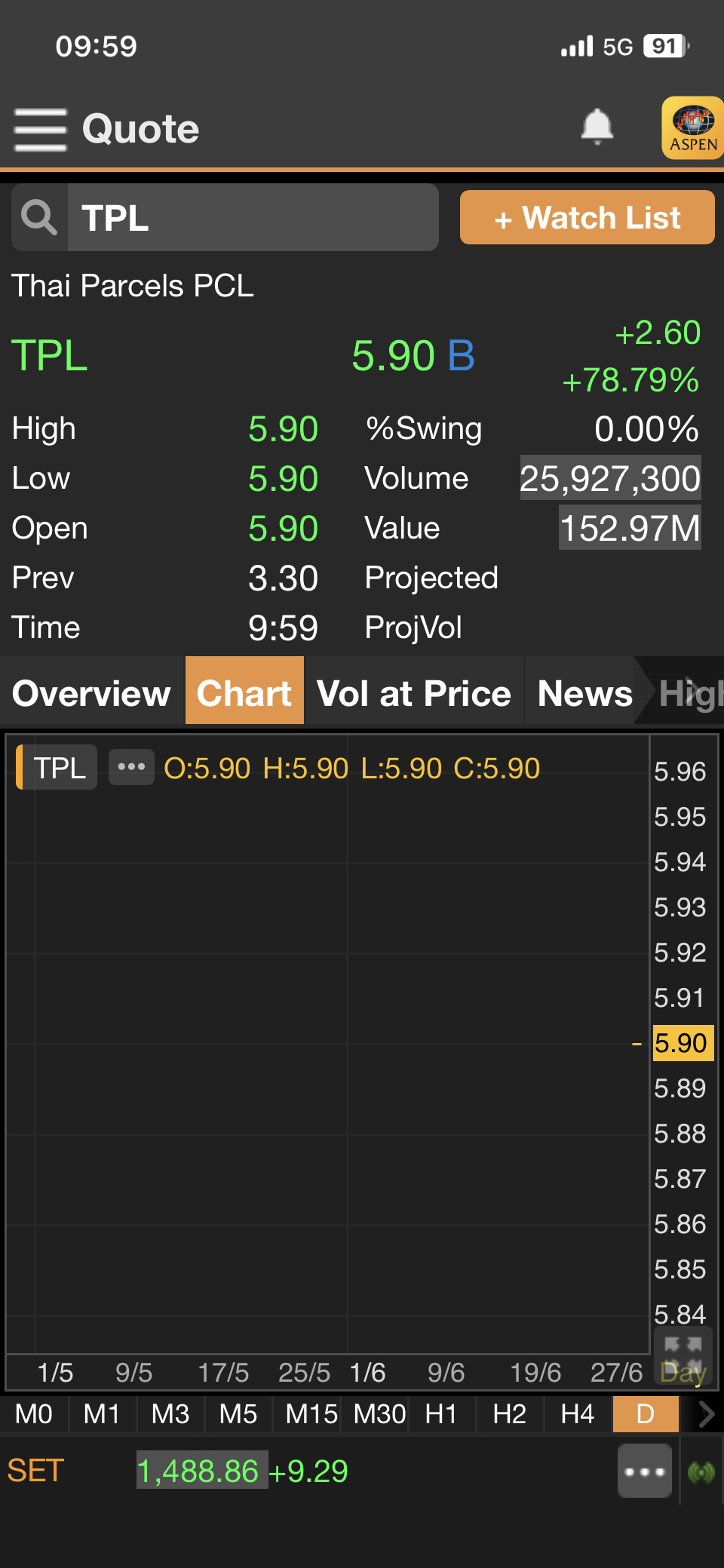
Task: Select the M15 timeframe
Action: (x=308, y=1414)
